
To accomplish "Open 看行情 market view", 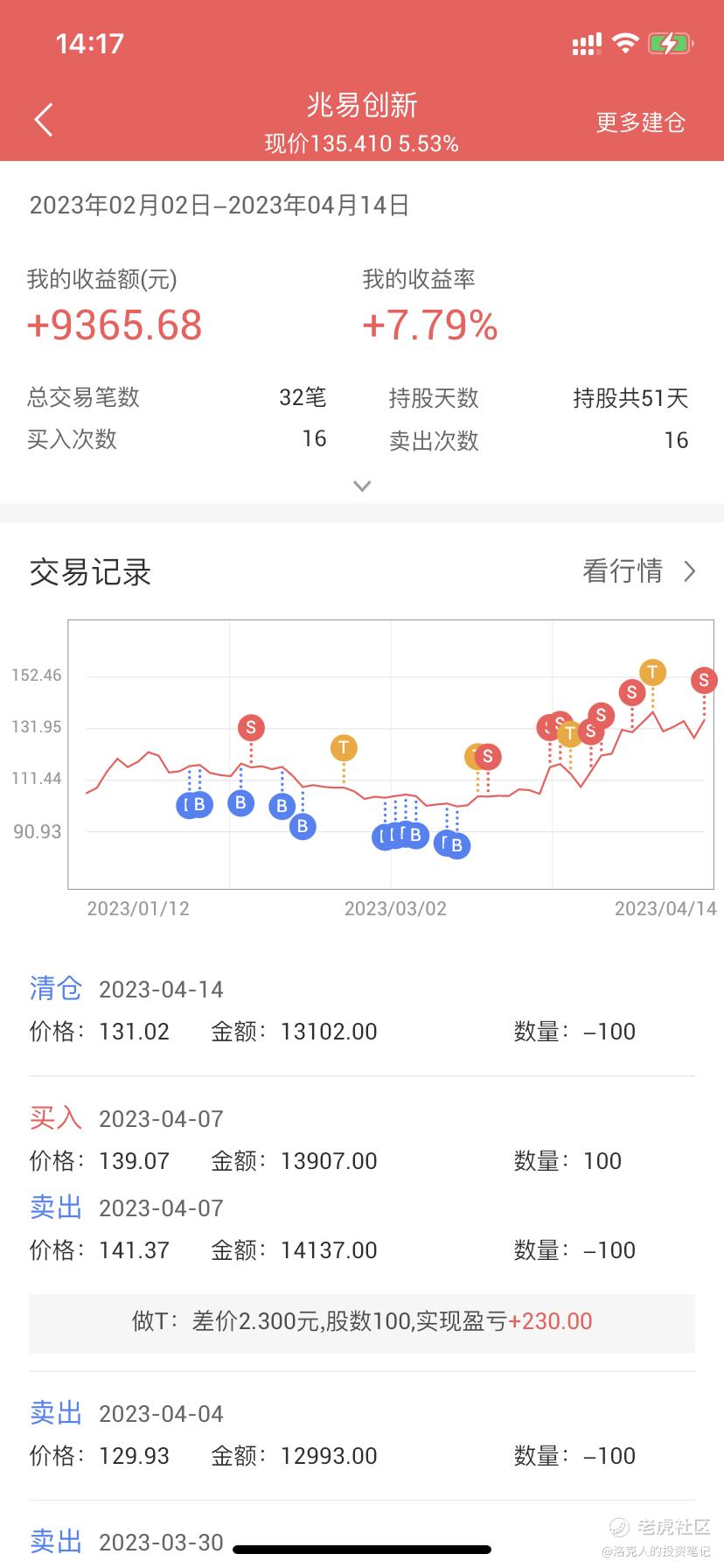I will point(639,571).
